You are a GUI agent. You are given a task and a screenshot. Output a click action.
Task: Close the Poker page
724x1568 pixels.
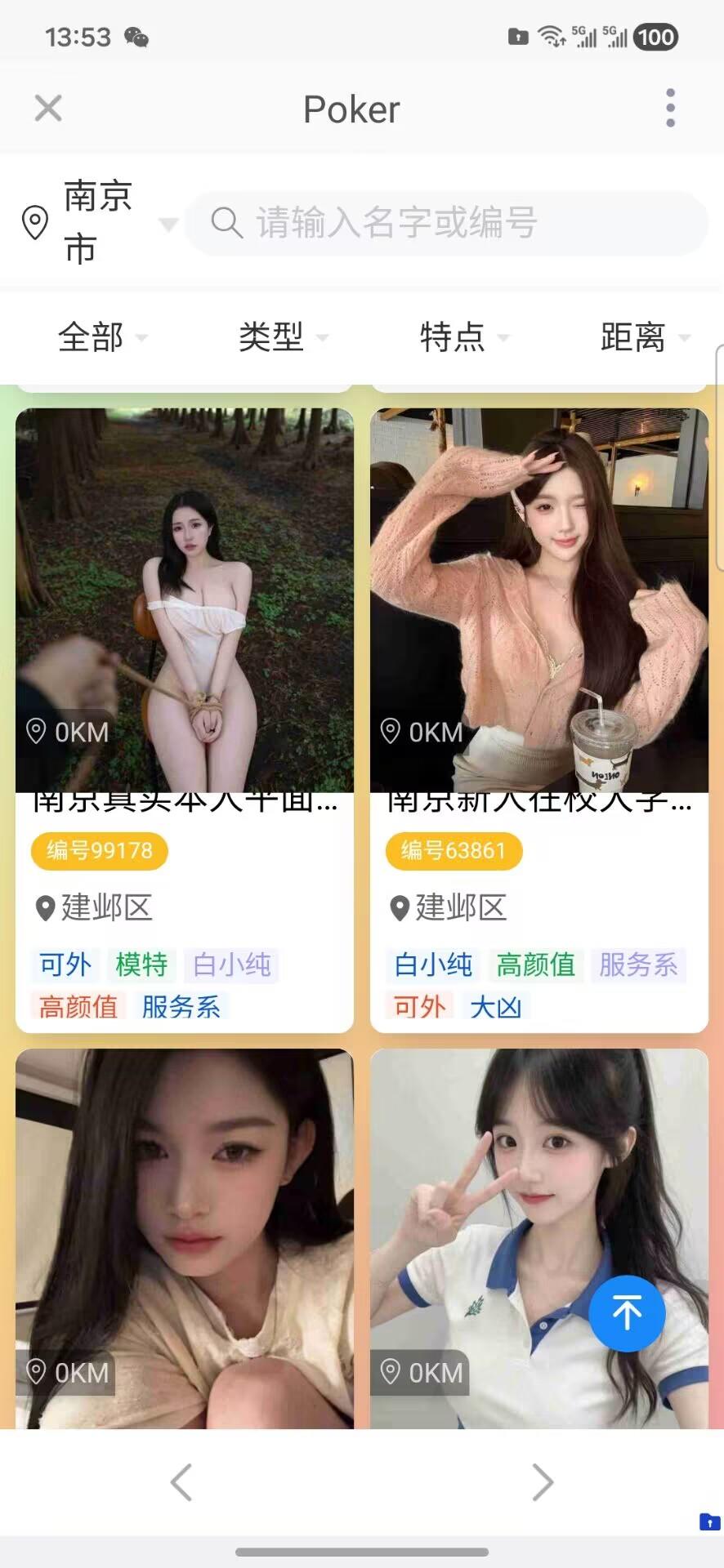click(48, 108)
